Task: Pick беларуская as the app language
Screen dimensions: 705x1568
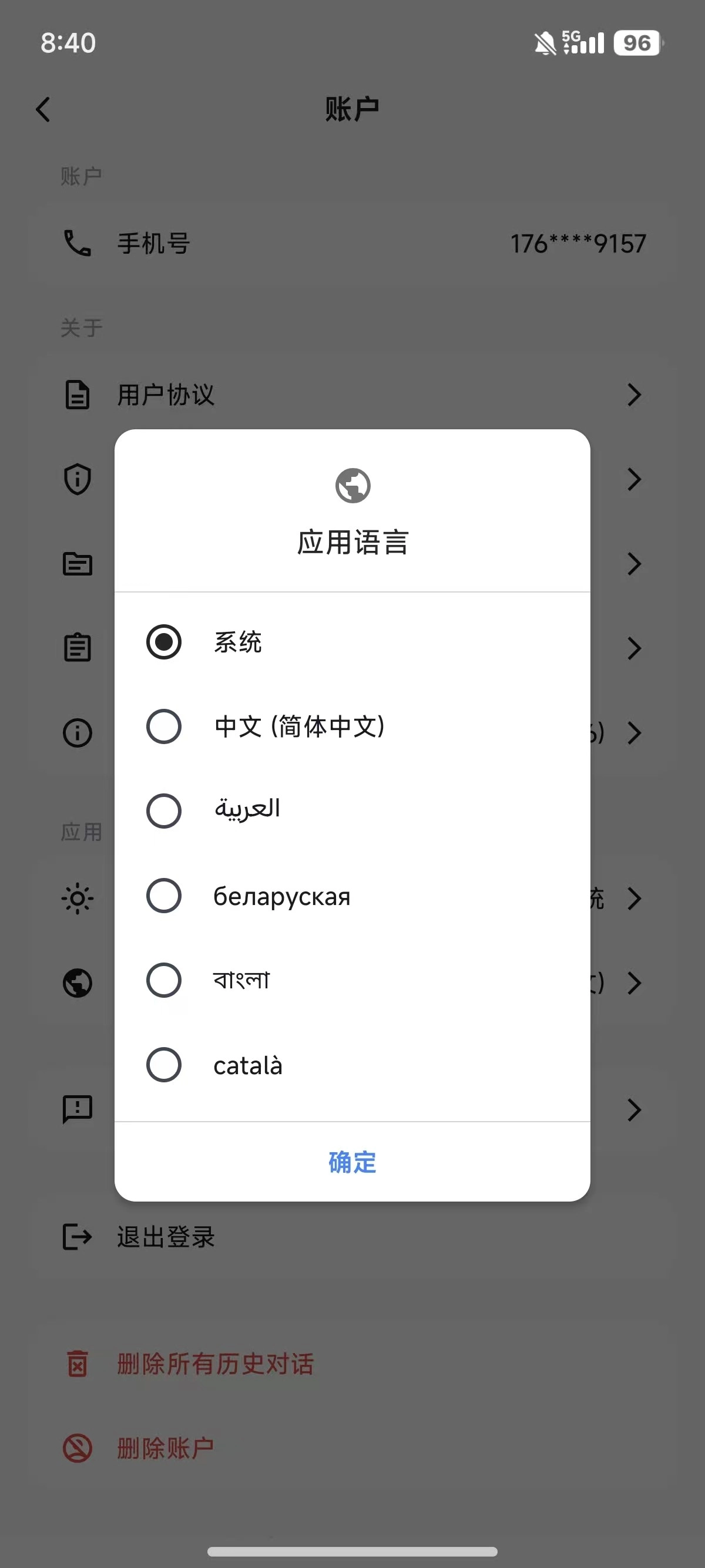Action: (164, 896)
